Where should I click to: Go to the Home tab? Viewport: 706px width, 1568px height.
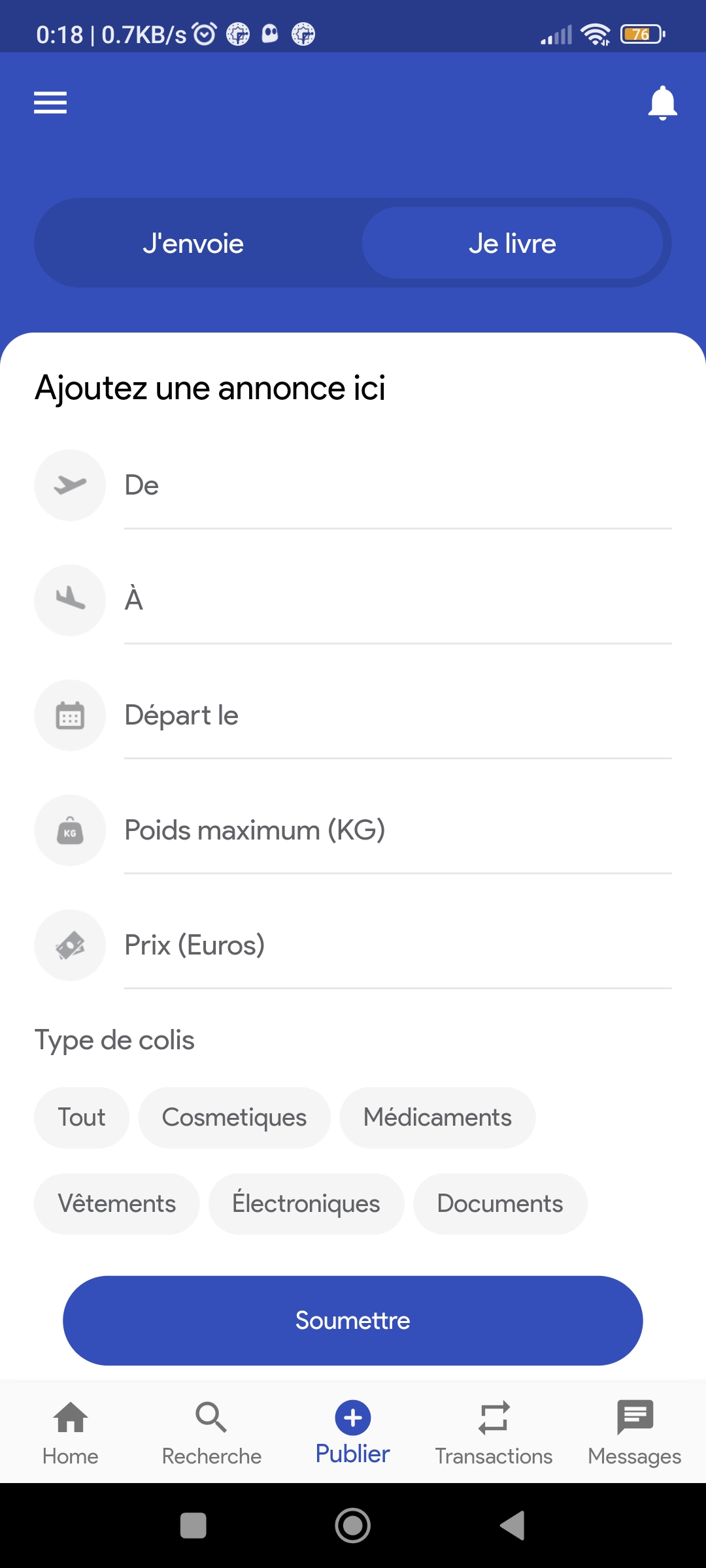[71, 1433]
